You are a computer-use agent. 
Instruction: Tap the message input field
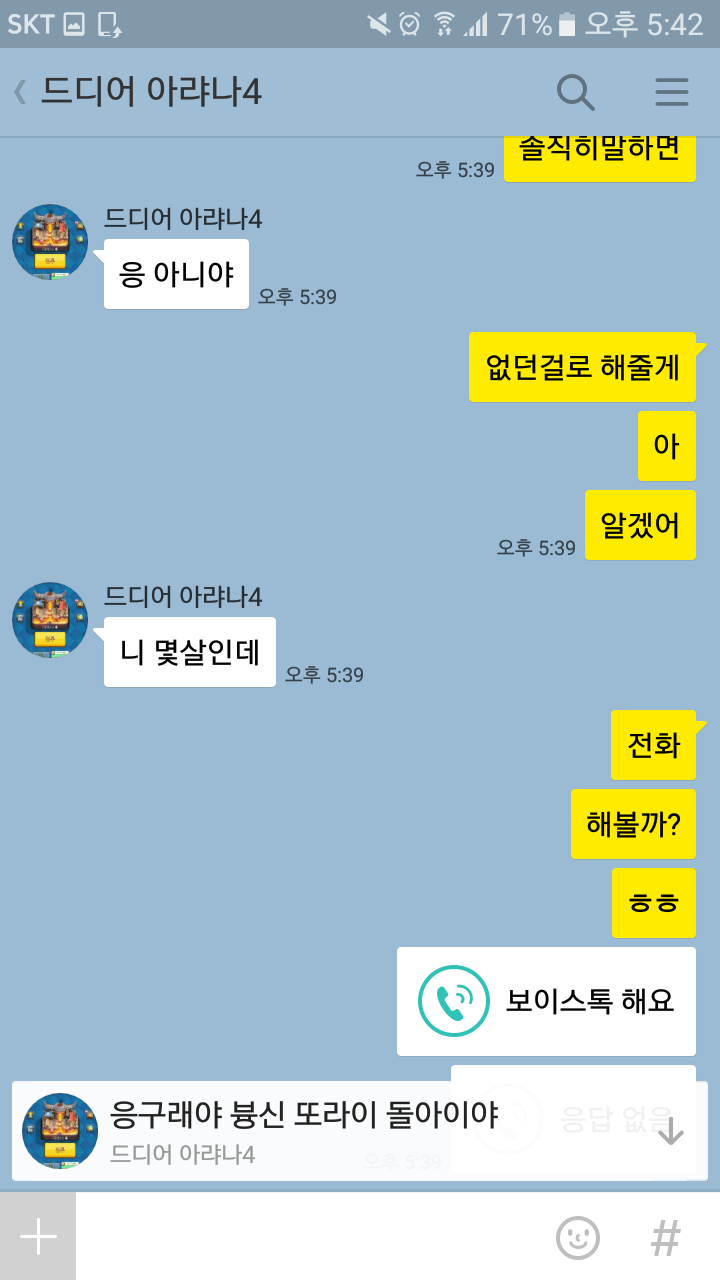point(310,1237)
